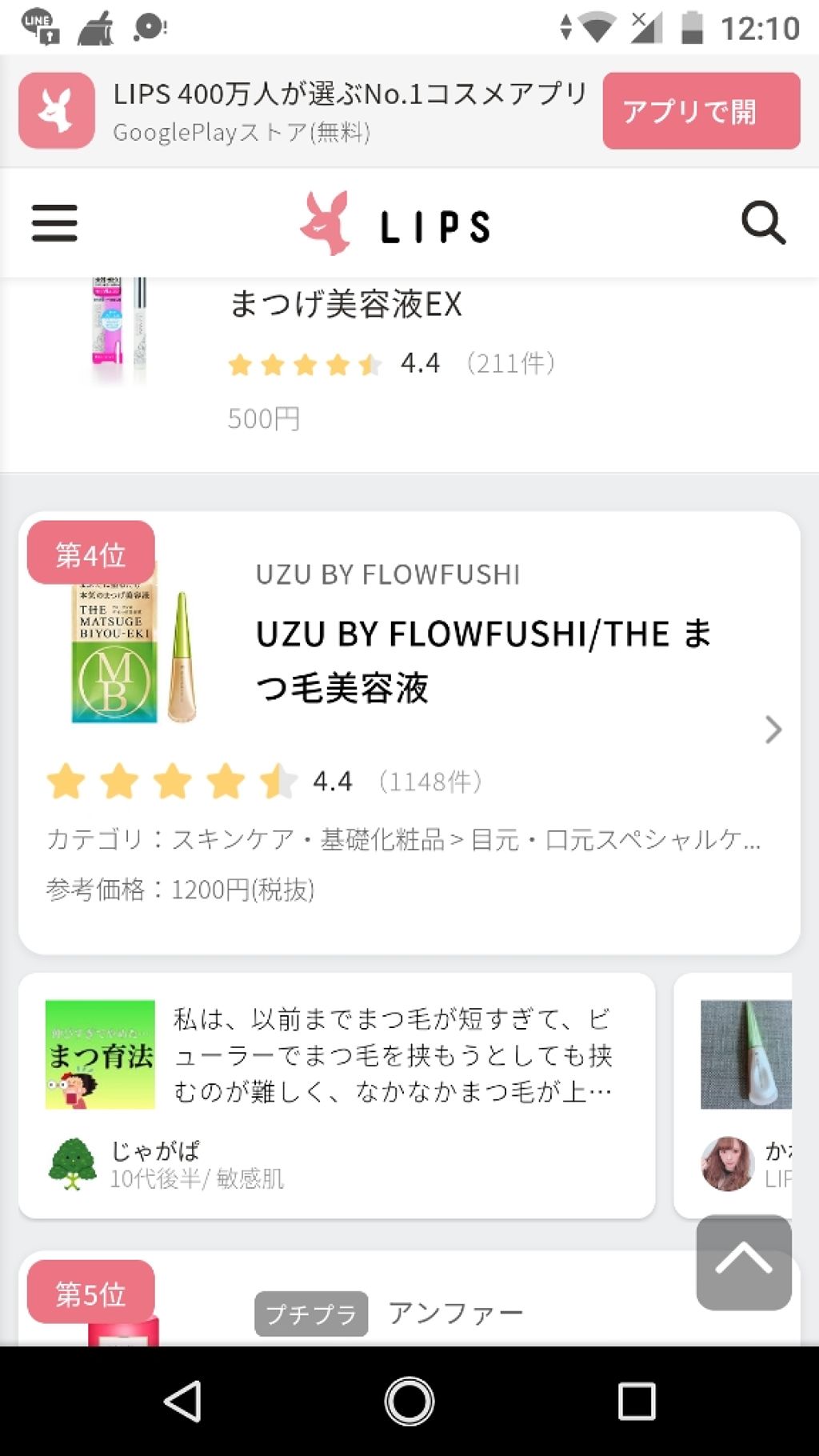Screen dimensions: 819x1456
Task: Click the search magnifier icon
Action: [763, 222]
